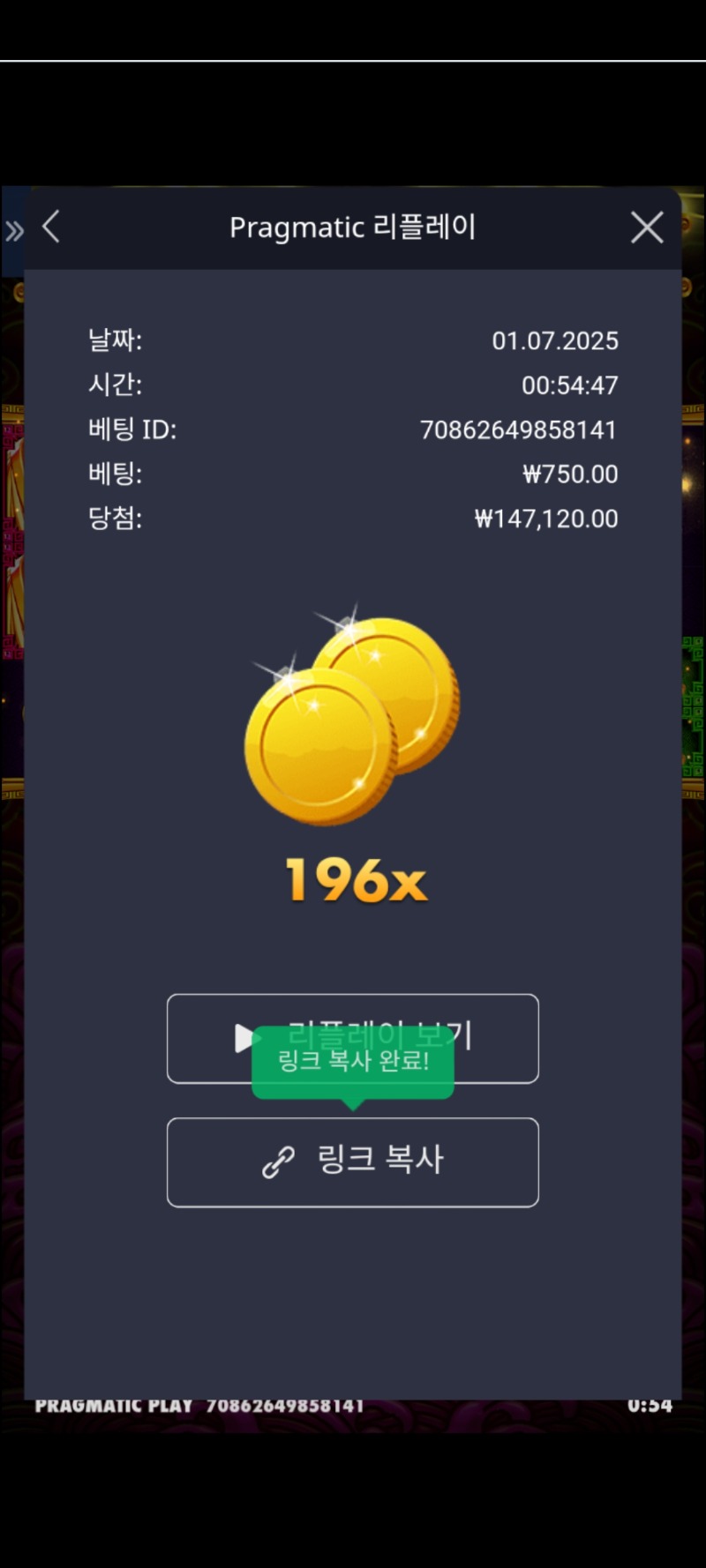Click the 베팅 ID value 70862649858141
This screenshot has height=1568, width=706.
519,429
